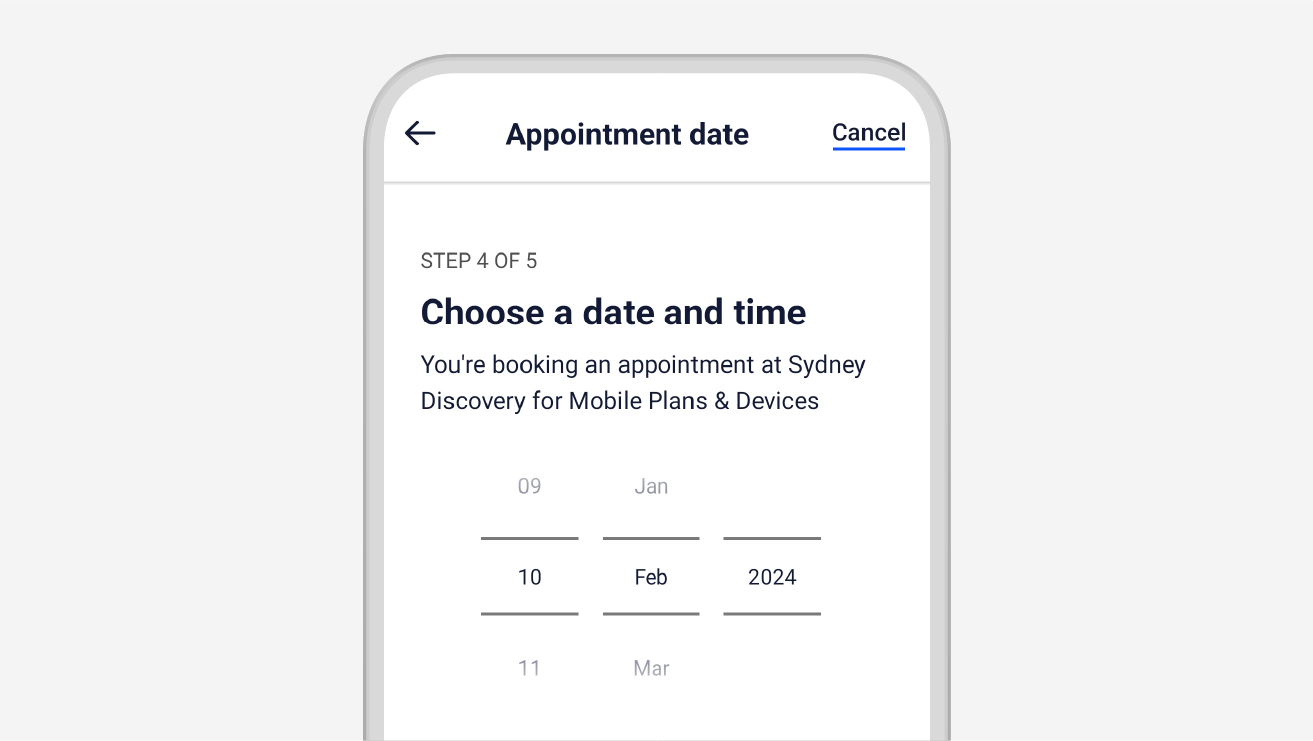Tap the selected month Feb
The width and height of the screenshot is (1313, 741).
click(x=651, y=577)
